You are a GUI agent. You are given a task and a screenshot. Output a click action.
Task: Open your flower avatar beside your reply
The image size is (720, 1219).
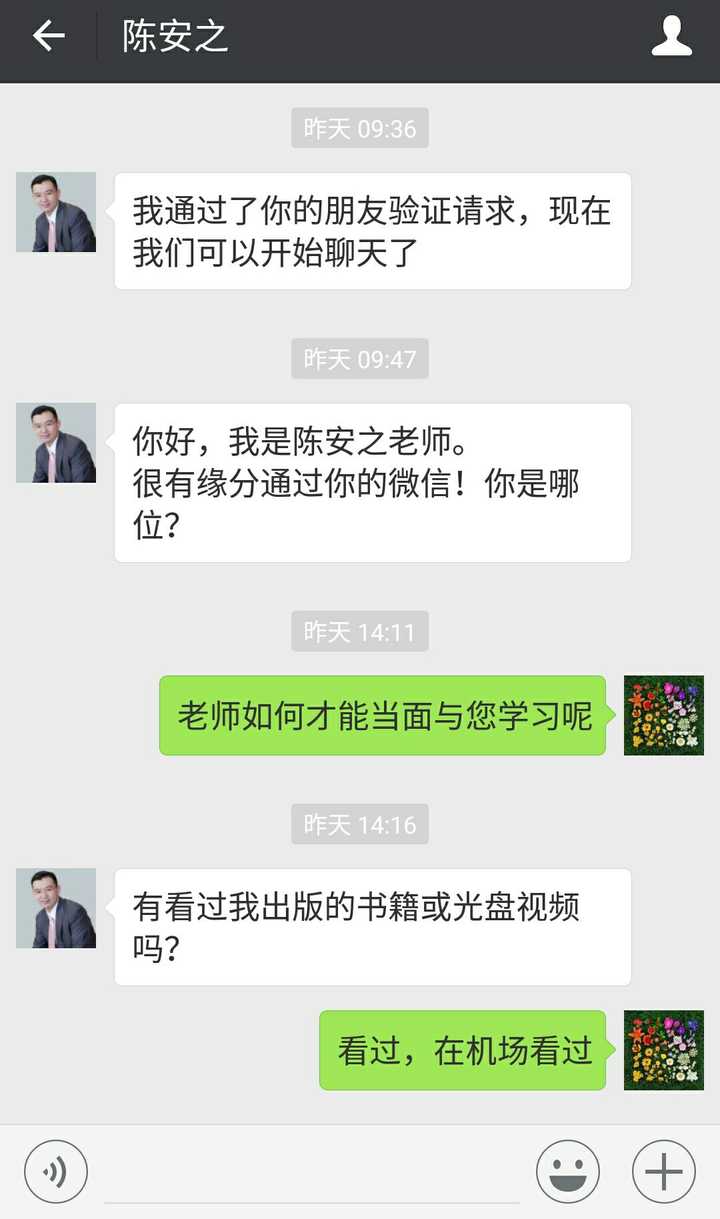(663, 716)
